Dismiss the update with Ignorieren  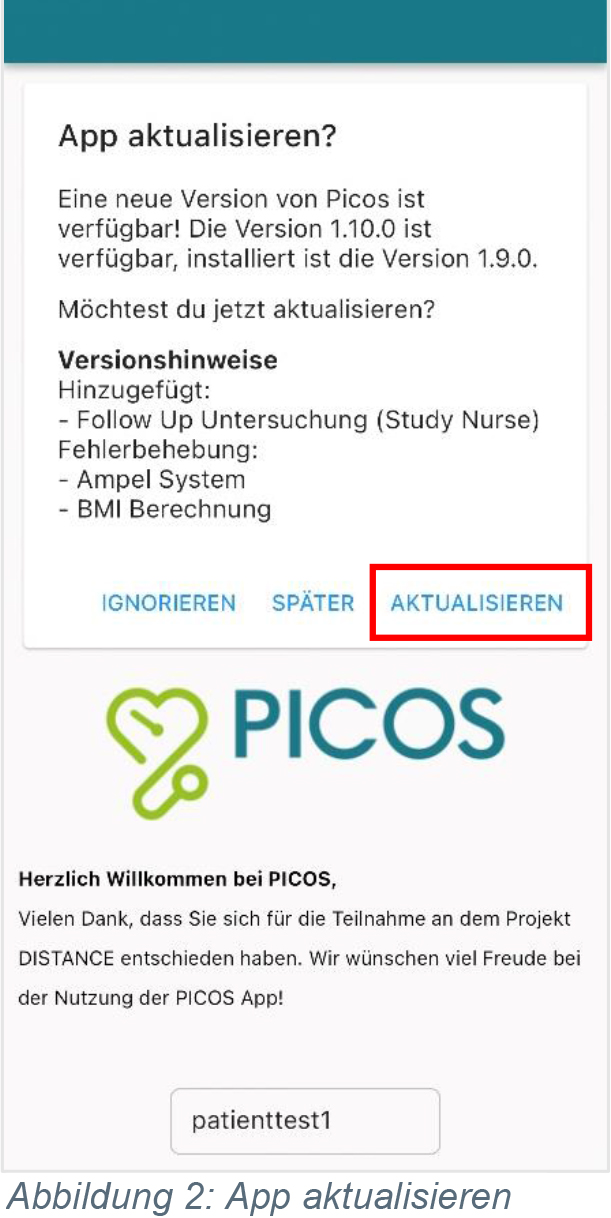coord(168,603)
